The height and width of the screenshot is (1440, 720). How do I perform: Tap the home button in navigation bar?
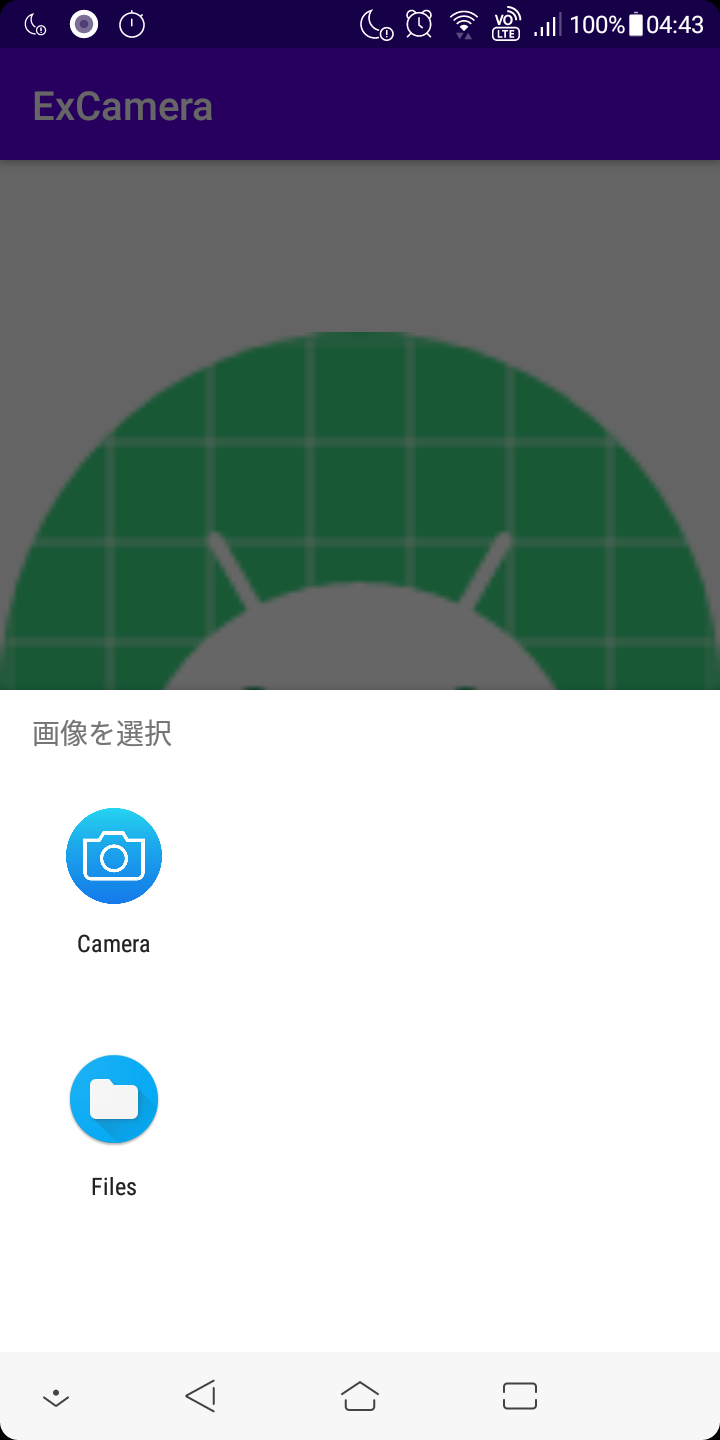[x=360, y=1396]
